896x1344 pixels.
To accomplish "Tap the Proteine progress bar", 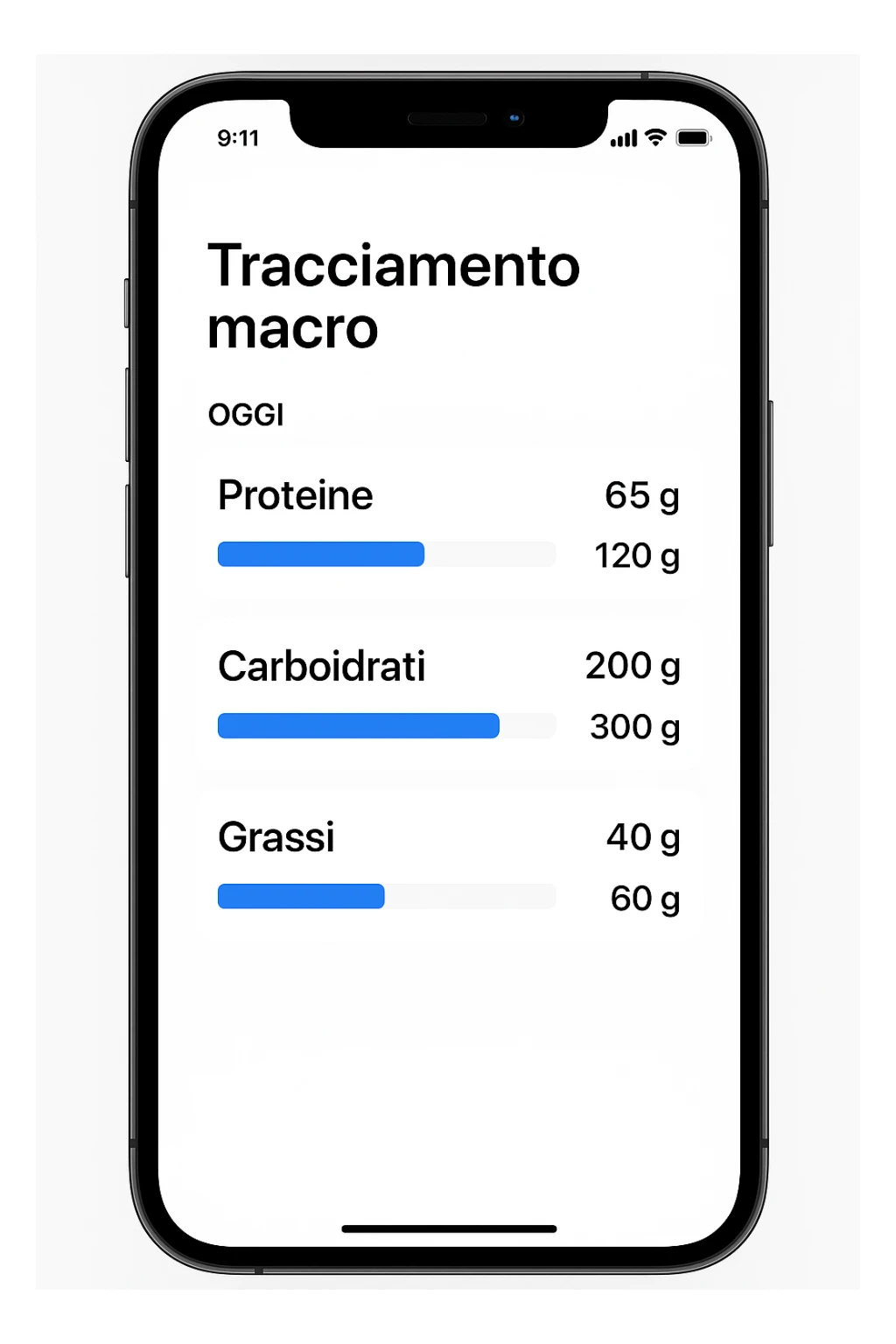I will click(x=386, y=554).
